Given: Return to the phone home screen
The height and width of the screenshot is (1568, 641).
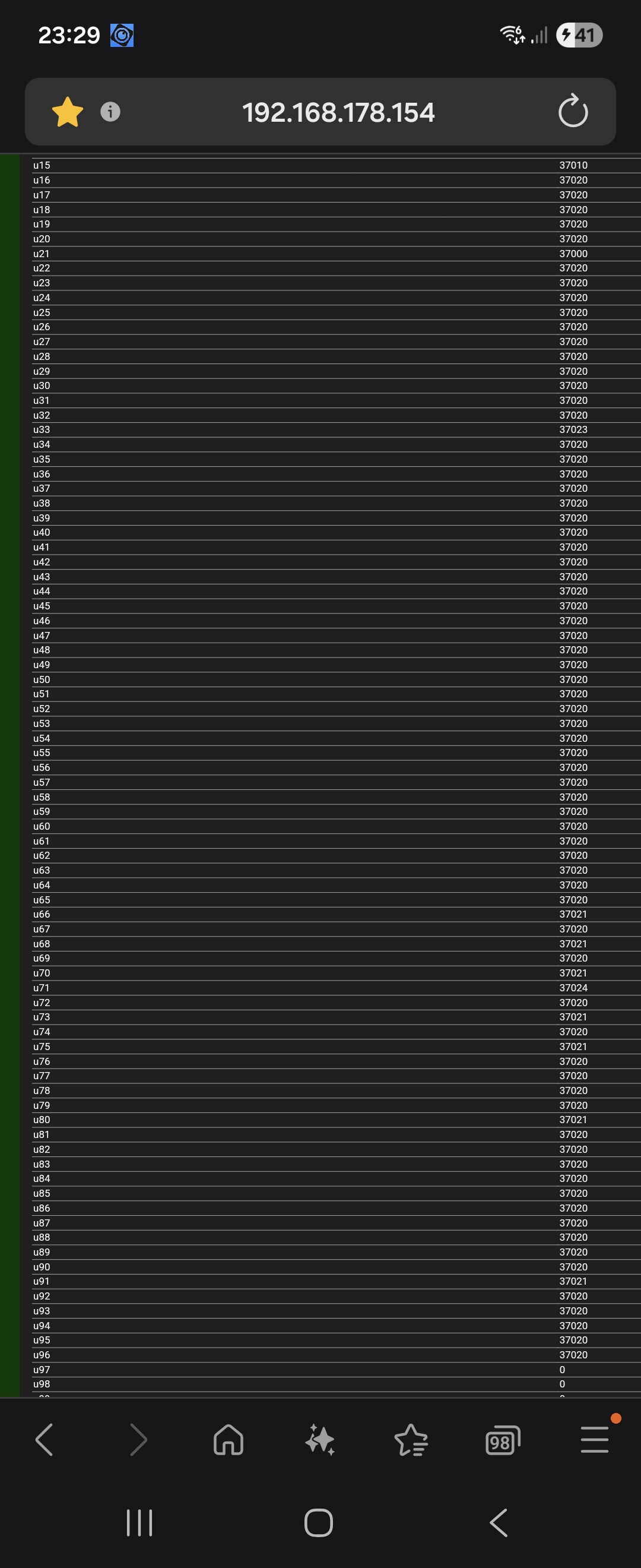Looking at the screenshot, I should point(319,1523).
